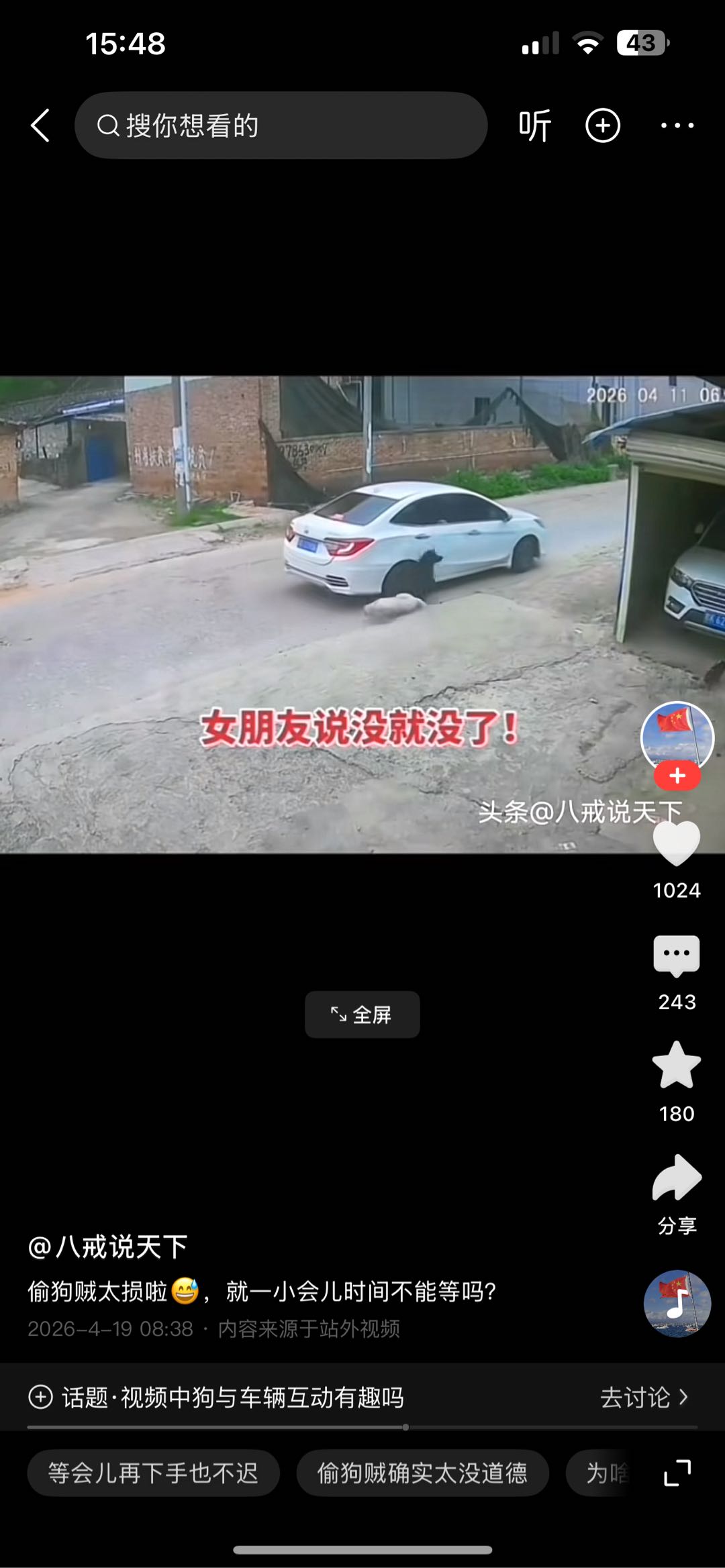Screen dimensions: 725x1568
Task: Tap the quick reply 等会儿再下手也不迟
Action: [x=154, y=1473]
